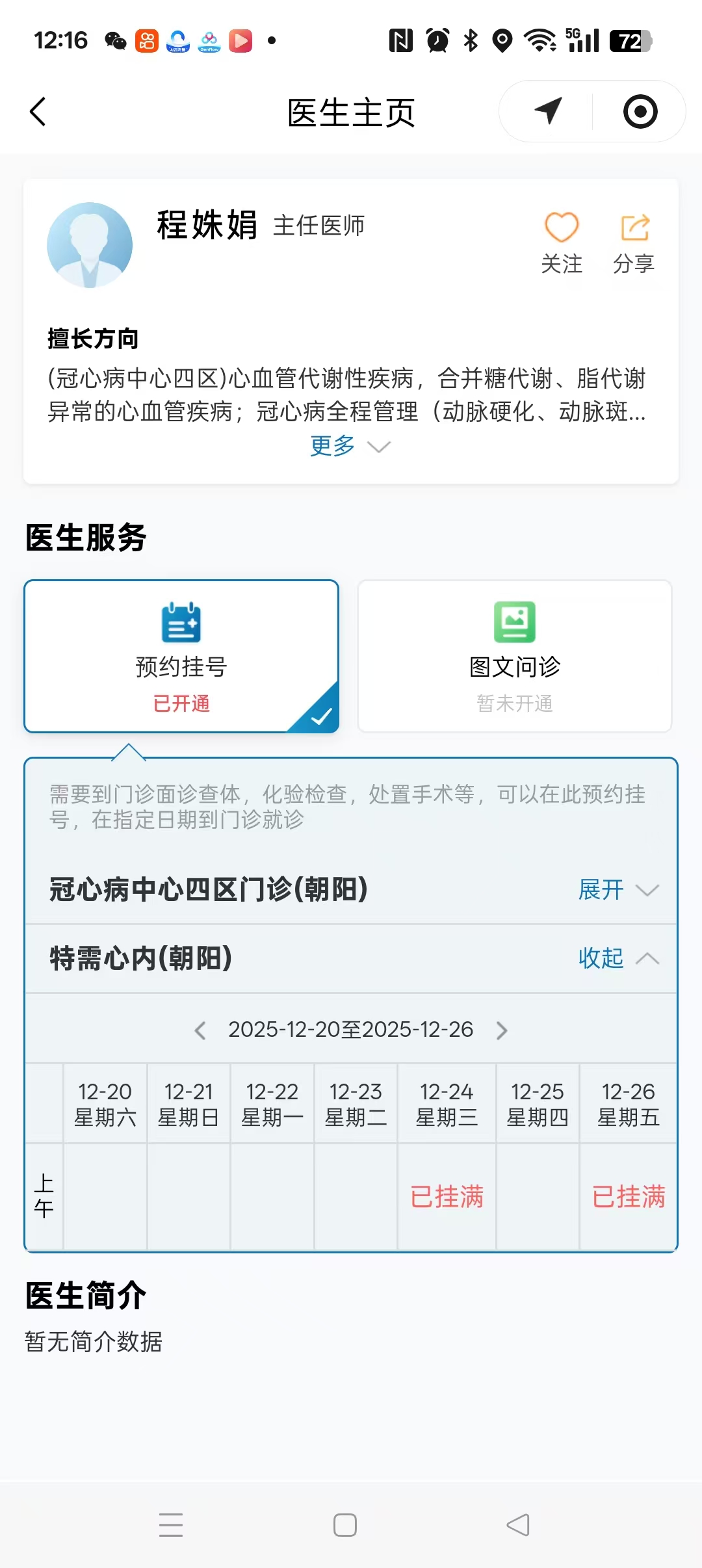Tap the location arrow icon in header

pyautogui.click(x=548, y=111)
